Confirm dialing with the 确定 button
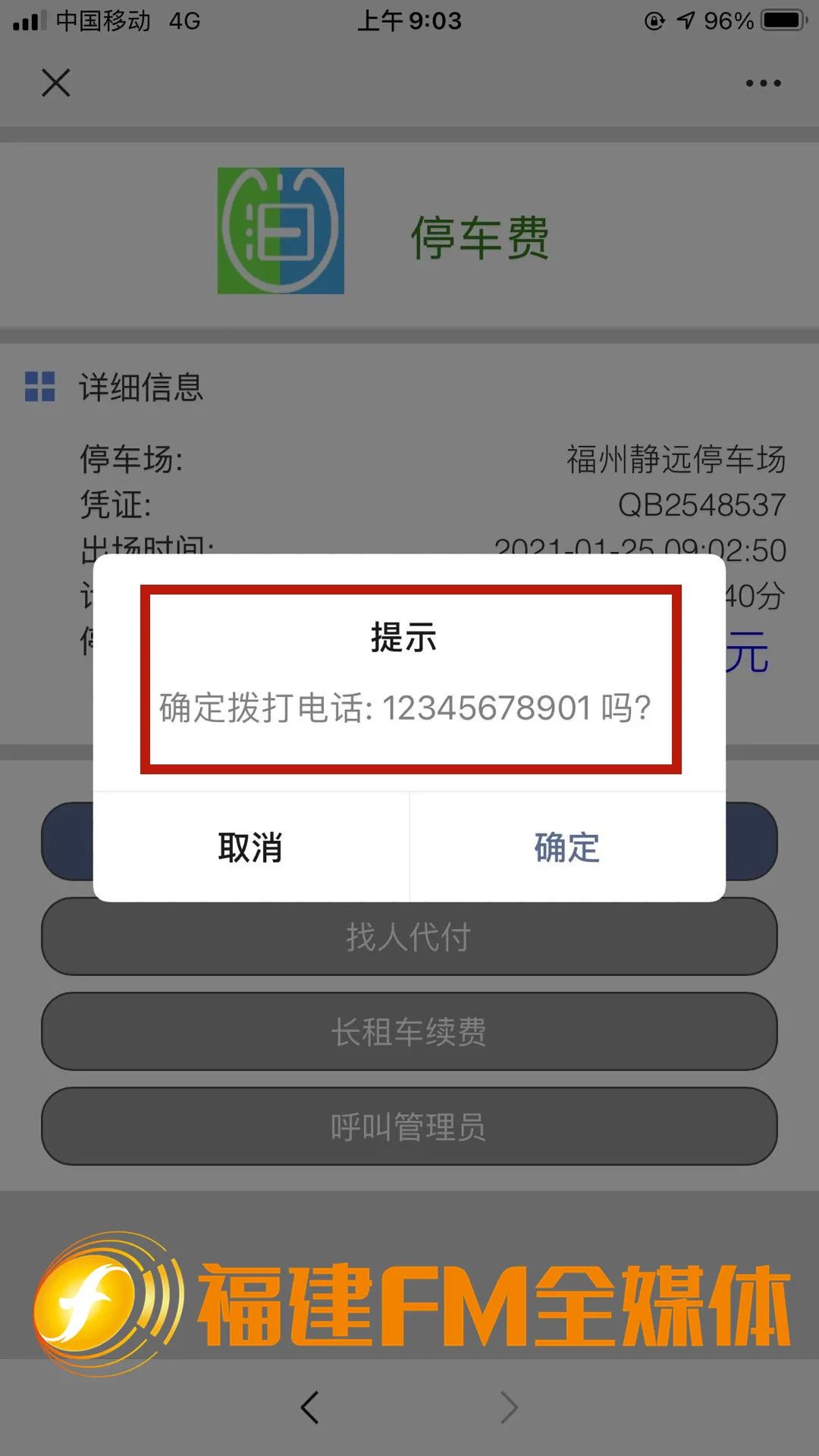The height and width of the screenshot is (1456, 819). (567, 847)
